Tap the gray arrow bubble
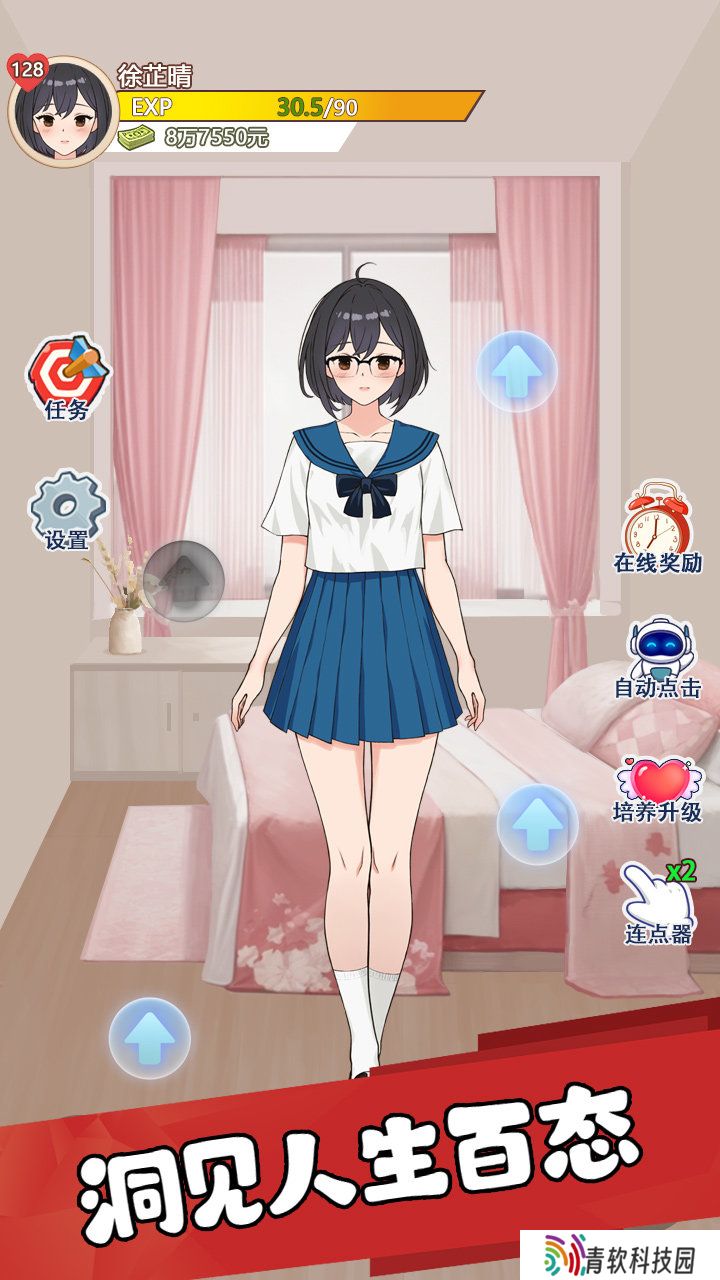Viewport: 720px width, 1280px height. (x=183, y=581)
